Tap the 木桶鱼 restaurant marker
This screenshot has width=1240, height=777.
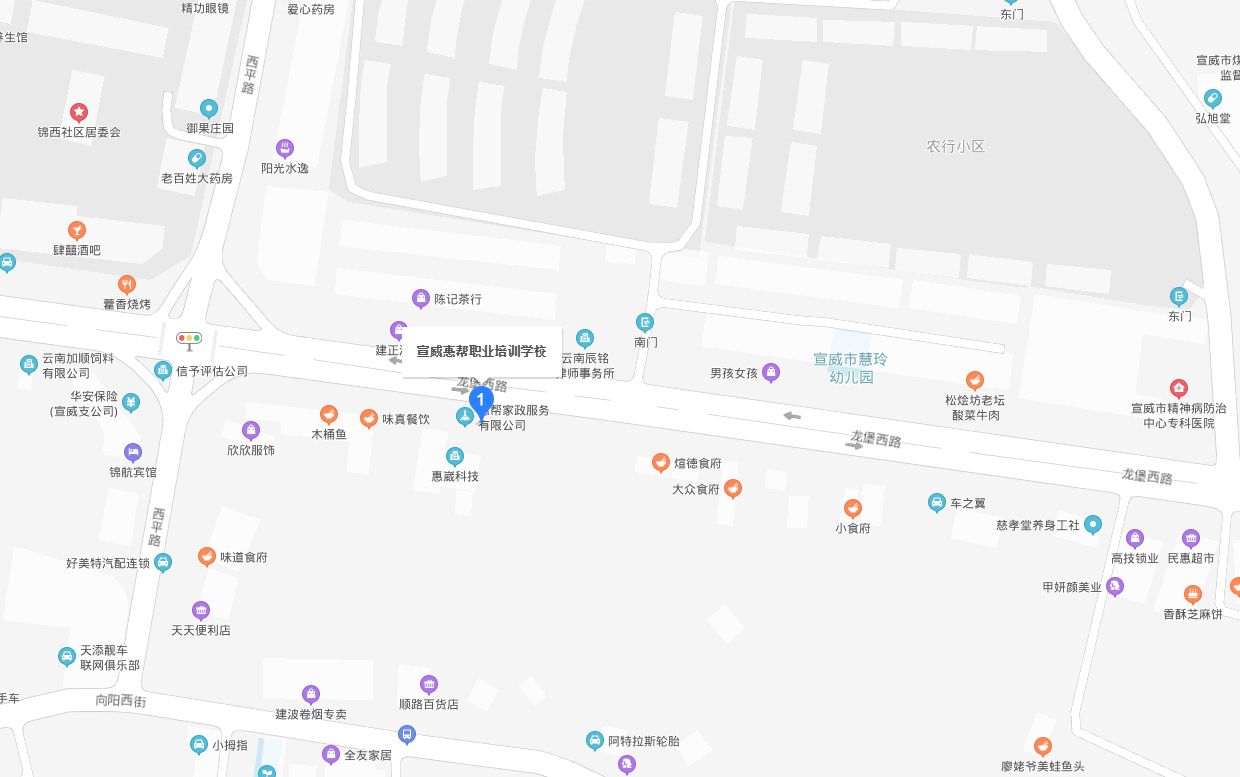(x=329, y=415)
